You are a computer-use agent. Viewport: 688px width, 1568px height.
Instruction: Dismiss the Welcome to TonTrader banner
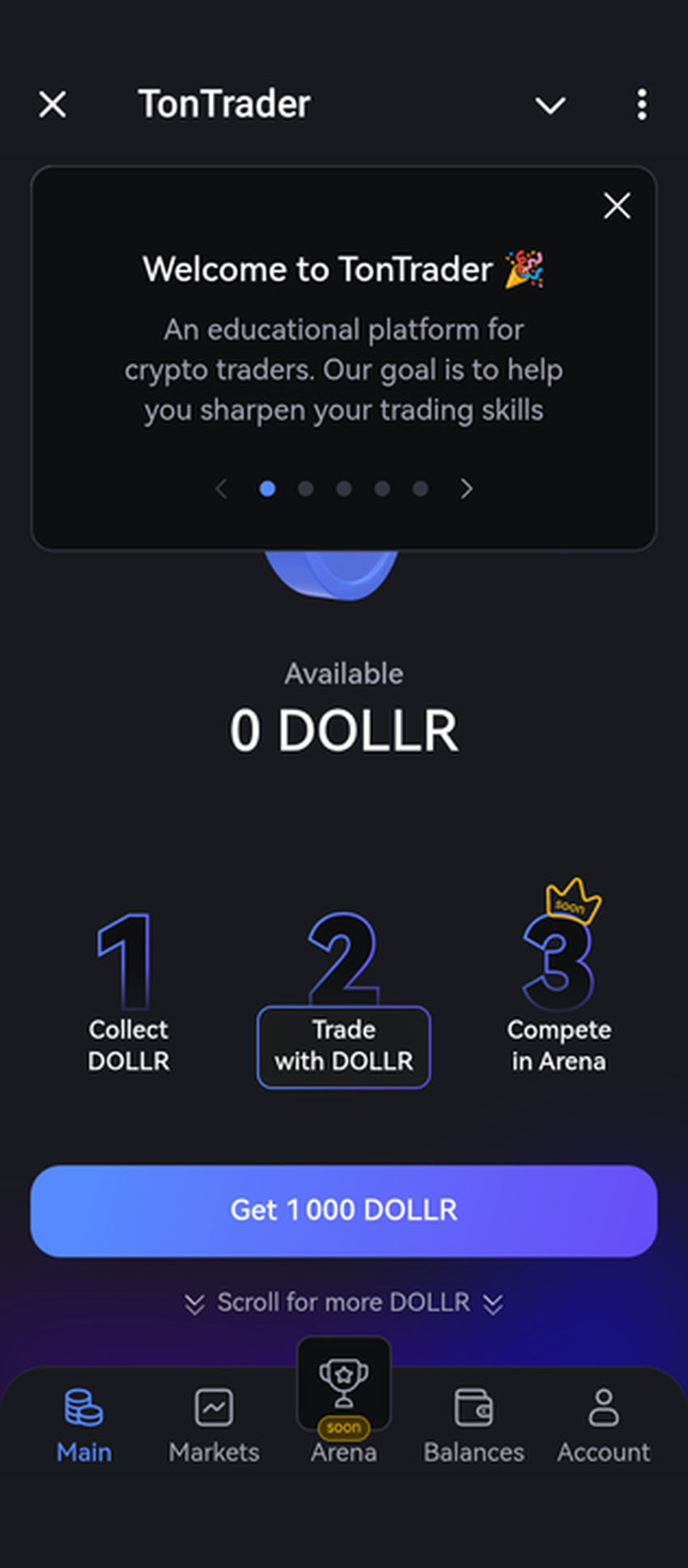tap(617, 206)
